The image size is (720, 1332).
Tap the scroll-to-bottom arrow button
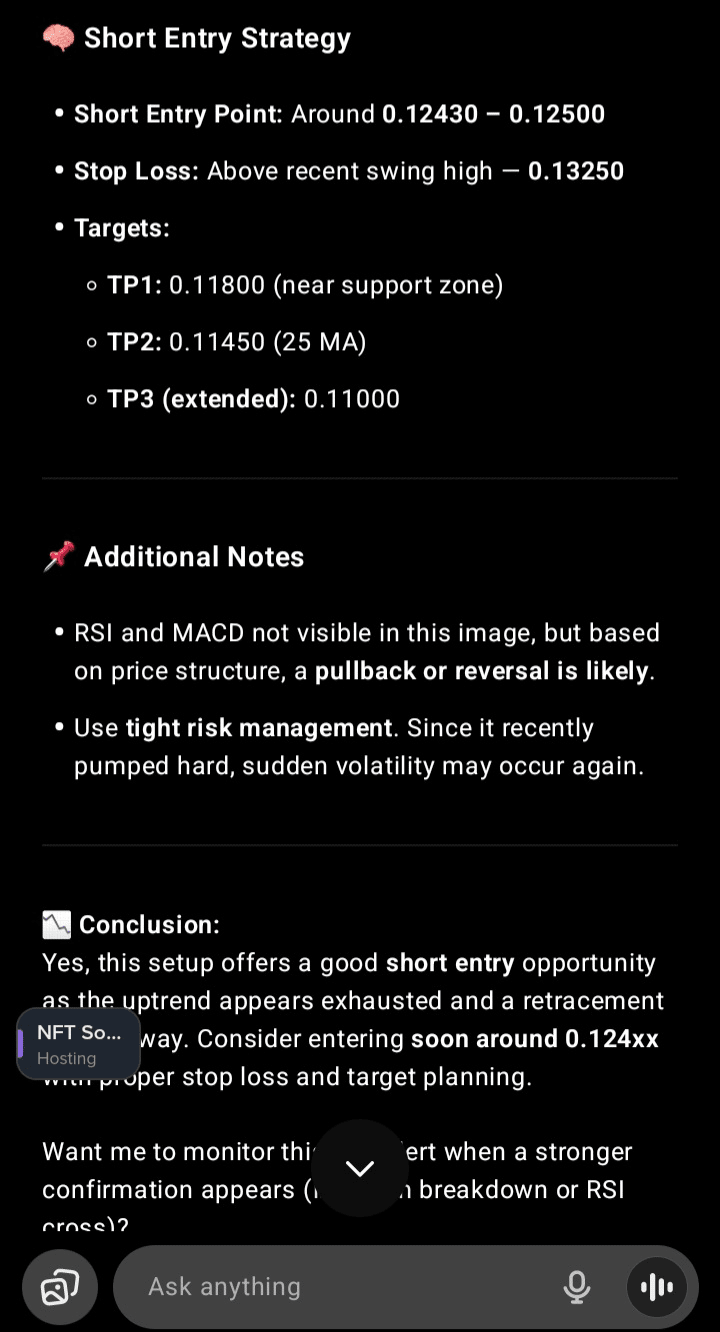click(x=359, y=1168)
